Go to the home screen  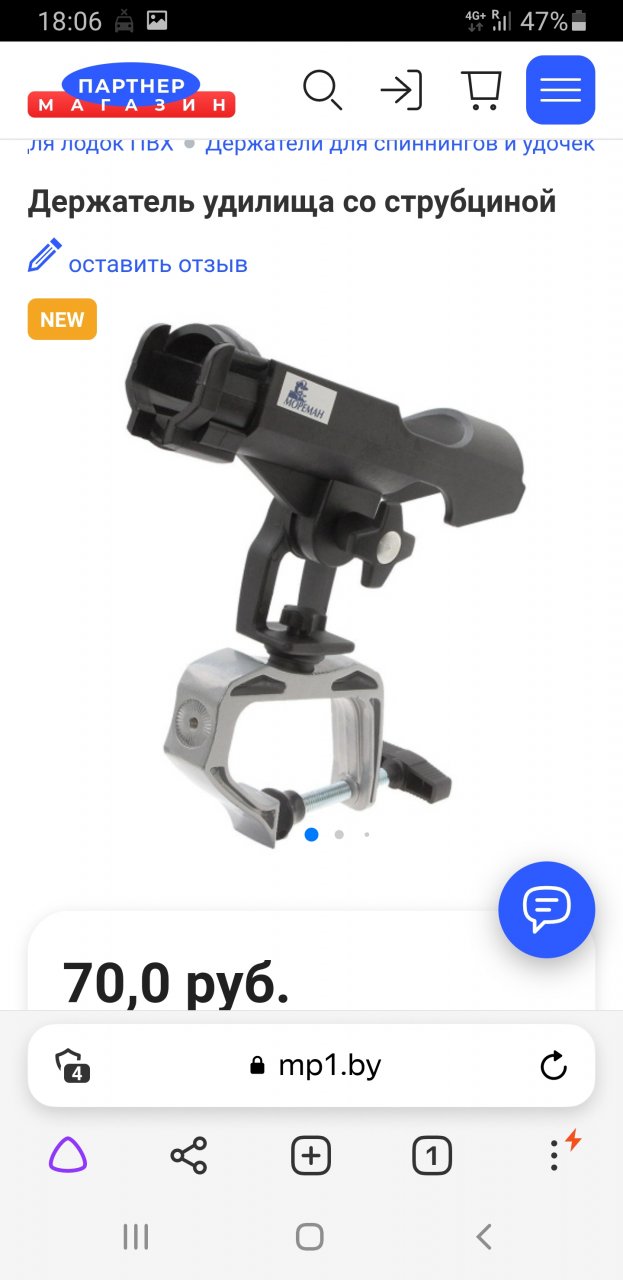(310, 1237)
